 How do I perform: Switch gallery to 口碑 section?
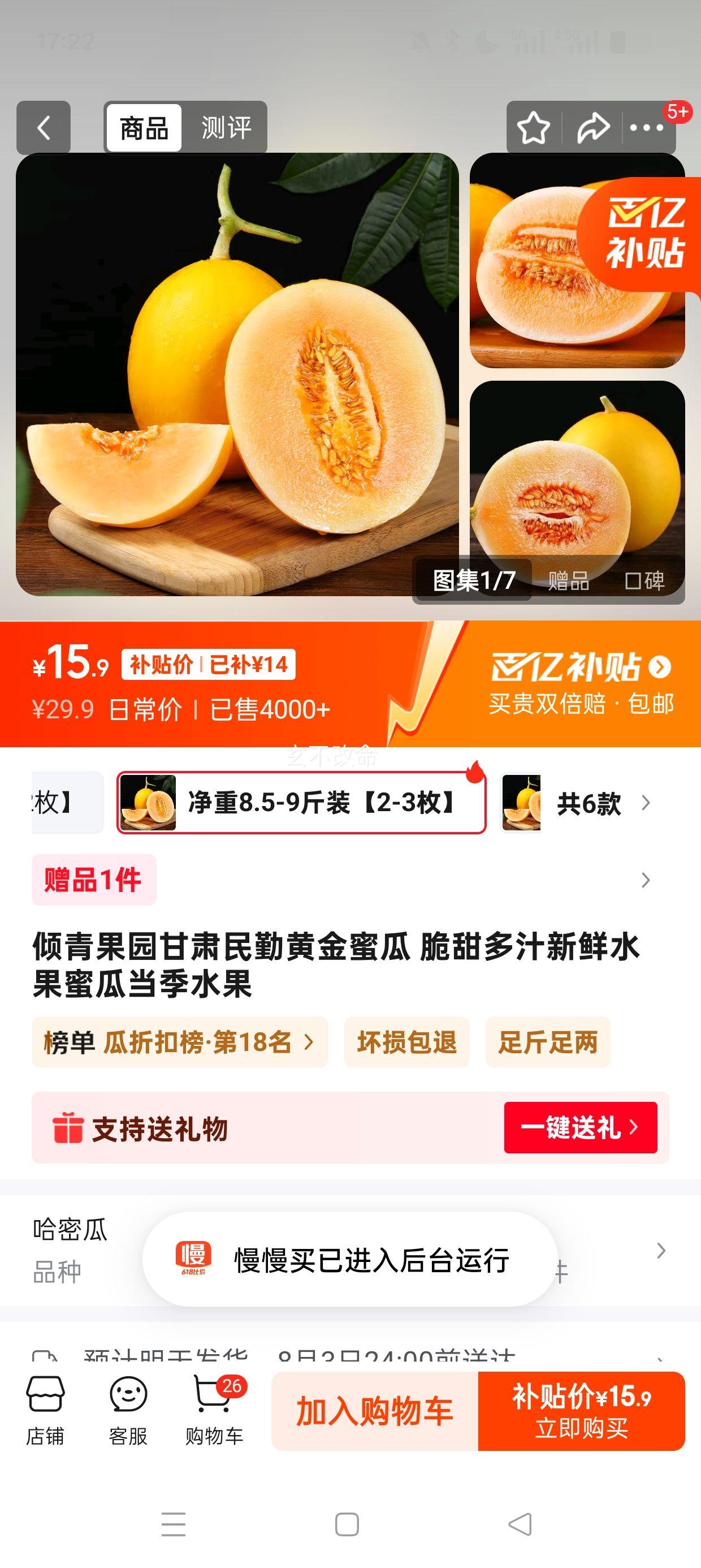tap(644, 581)
